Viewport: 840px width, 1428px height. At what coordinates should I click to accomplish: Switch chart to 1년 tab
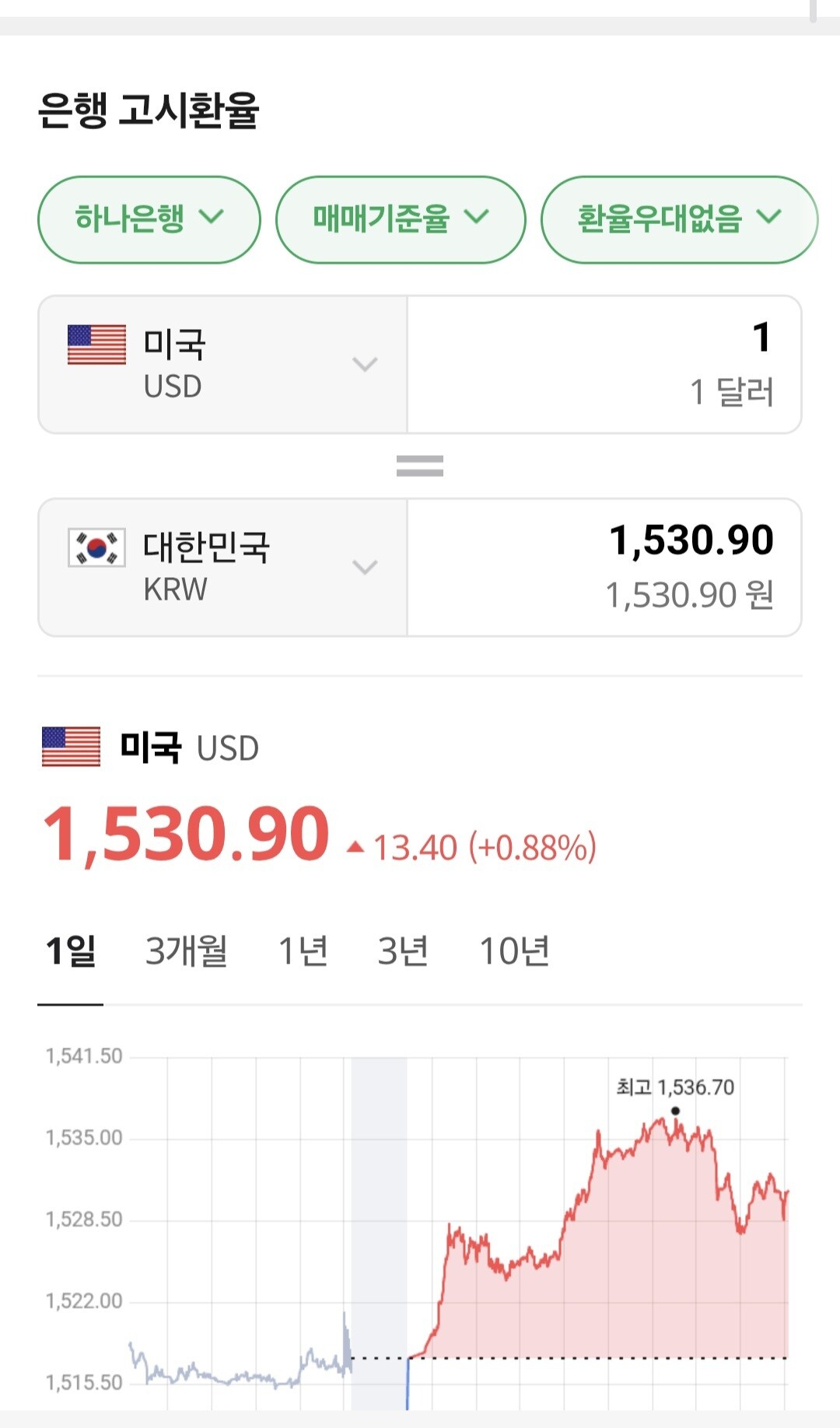(303, 951)
